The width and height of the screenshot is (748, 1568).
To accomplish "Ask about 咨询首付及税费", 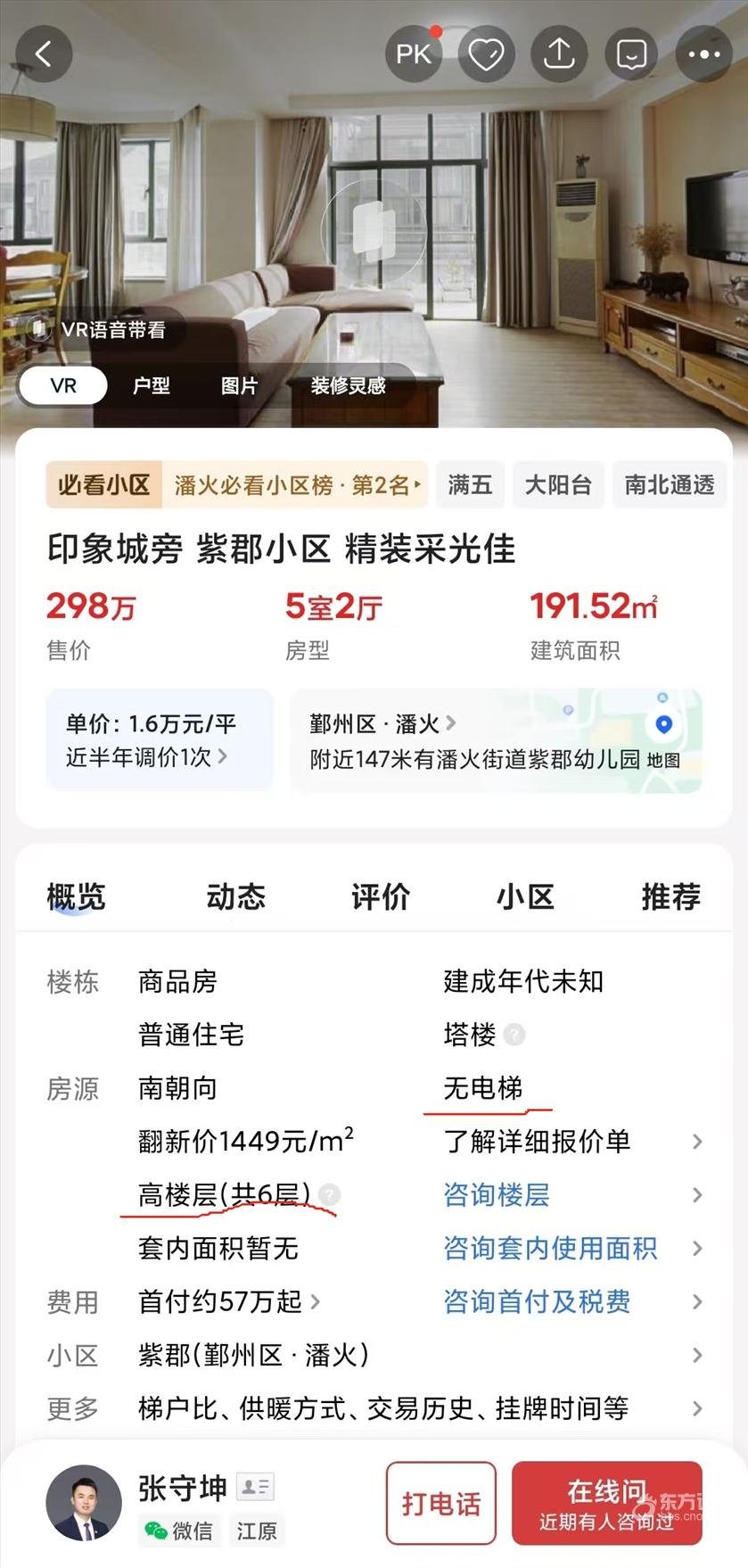I will (x=538, y=1302).
